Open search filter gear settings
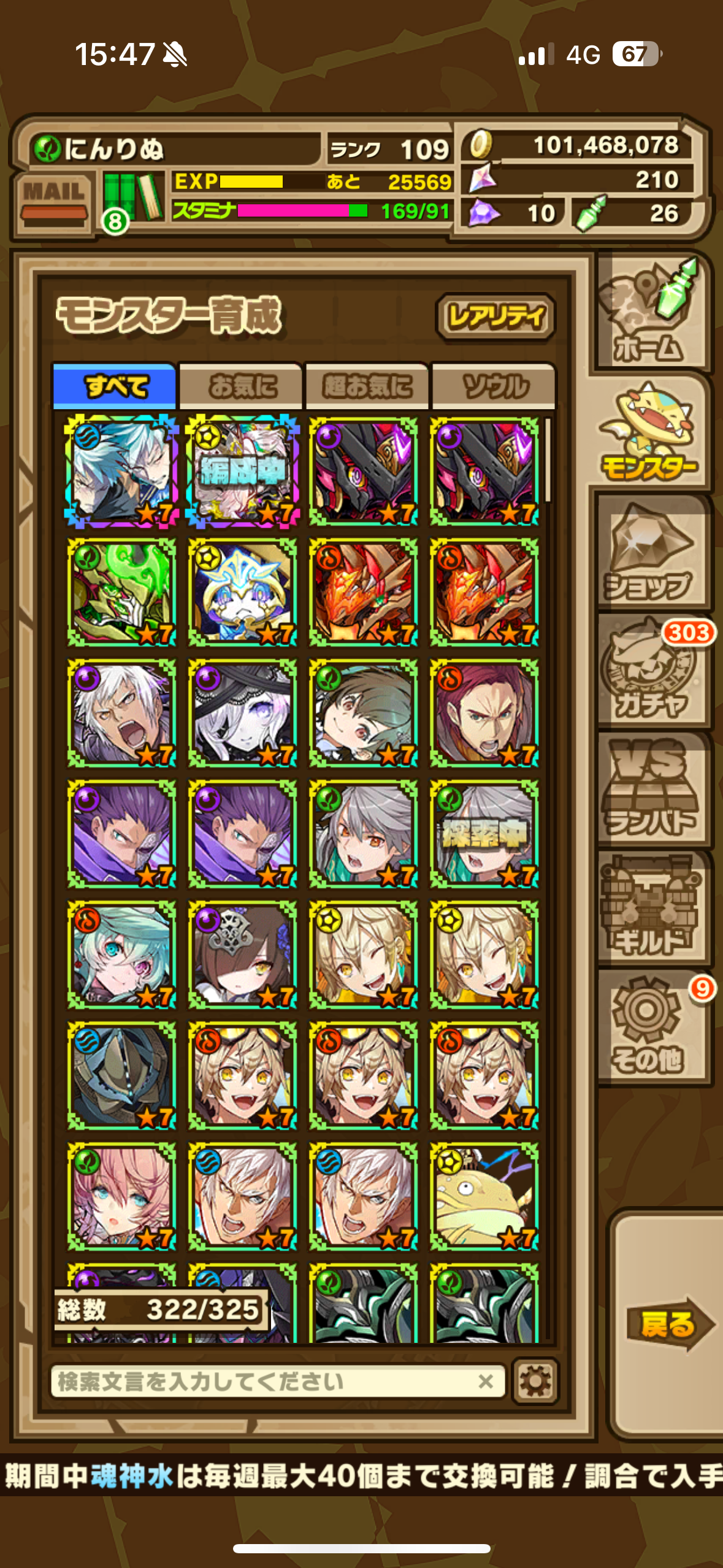723x1568 pixels. [535, 1382]
